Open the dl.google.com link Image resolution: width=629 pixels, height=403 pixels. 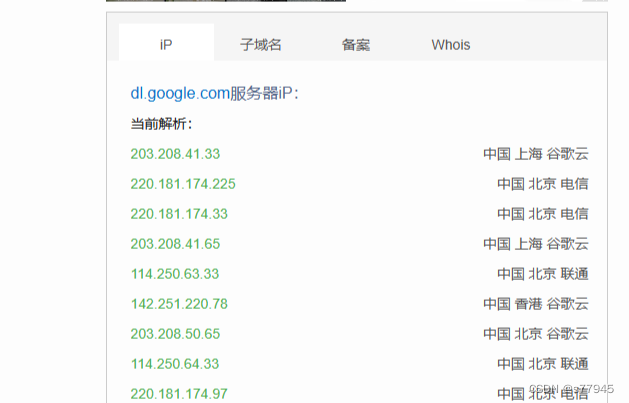pos(180,93)
